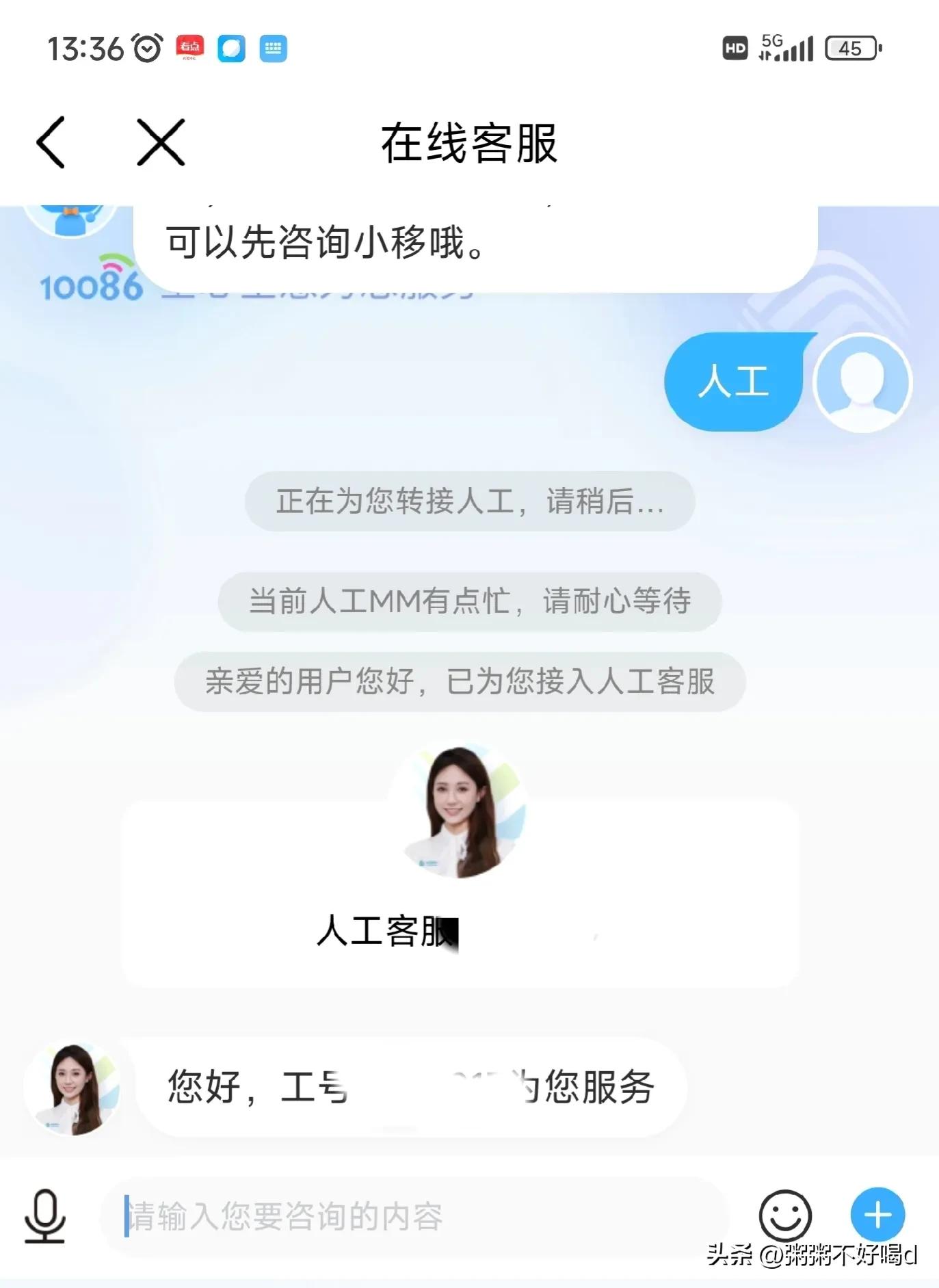939x1288 pixels.
Task: Tap the HD VoLTE status bar icon
Action: click(735, 48)
